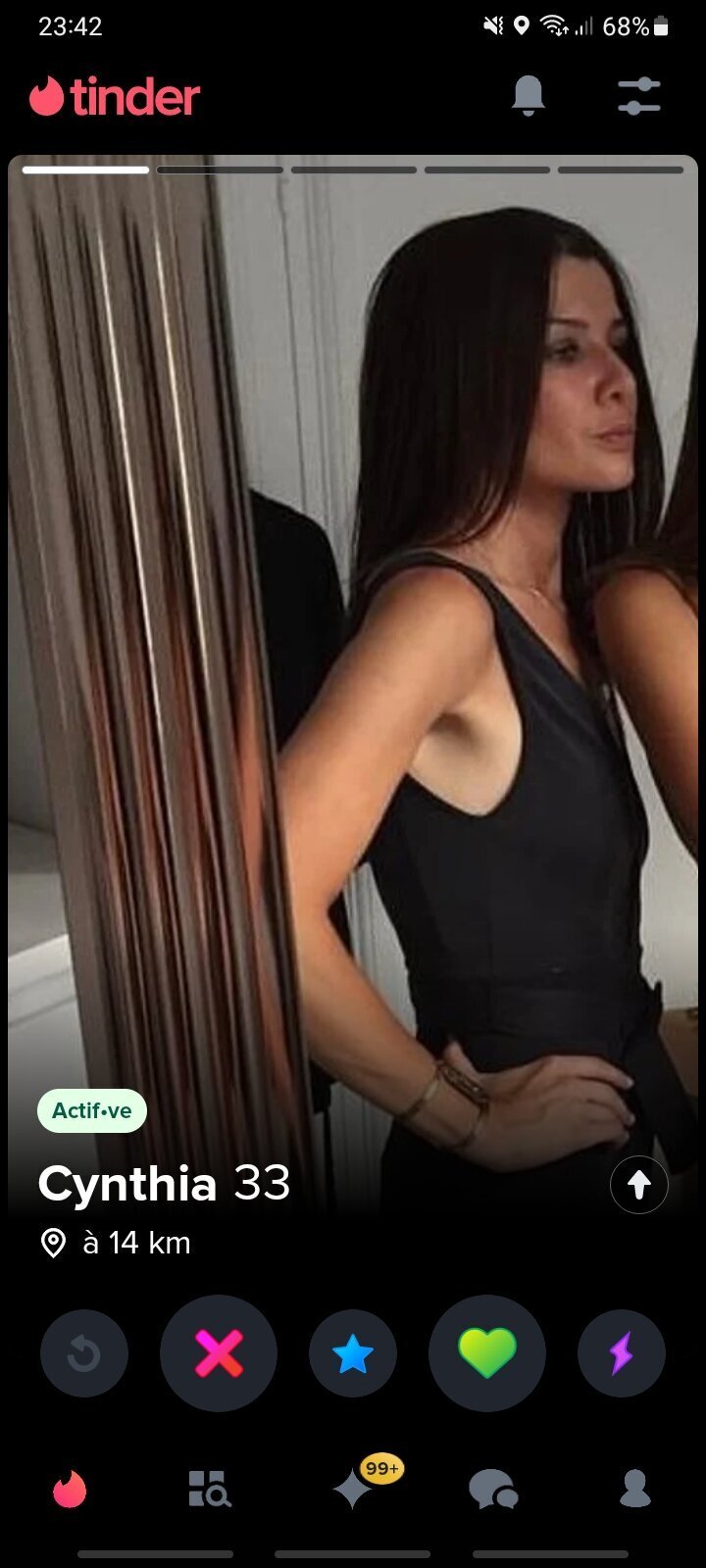Switch to the flame home tab
Image resolution: width=706 pixels, height=1568 pixels.
coord(70,1490)
